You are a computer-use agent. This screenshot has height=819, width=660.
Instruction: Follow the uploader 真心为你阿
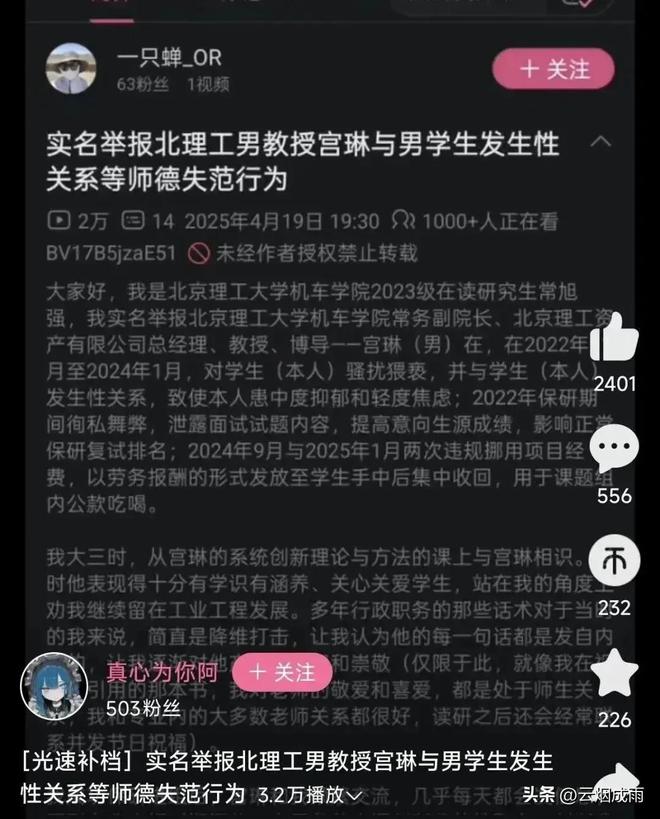pyautogui.click(x=280, y=670)
